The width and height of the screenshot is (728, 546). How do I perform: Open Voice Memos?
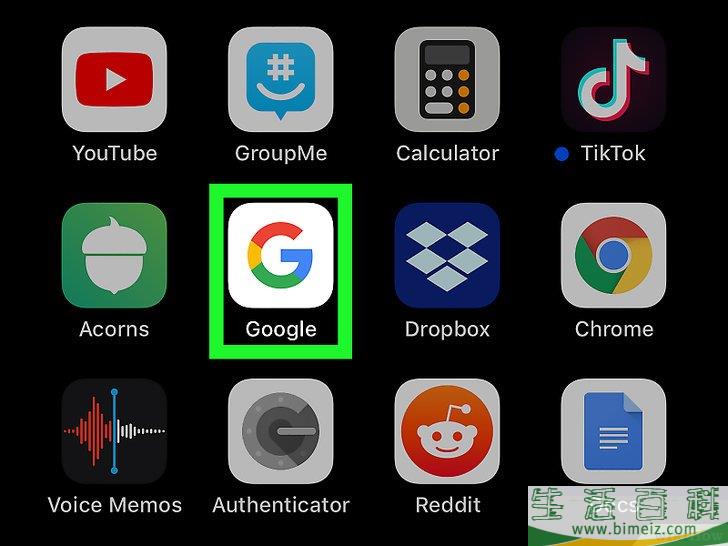click(x=114, y=431)
